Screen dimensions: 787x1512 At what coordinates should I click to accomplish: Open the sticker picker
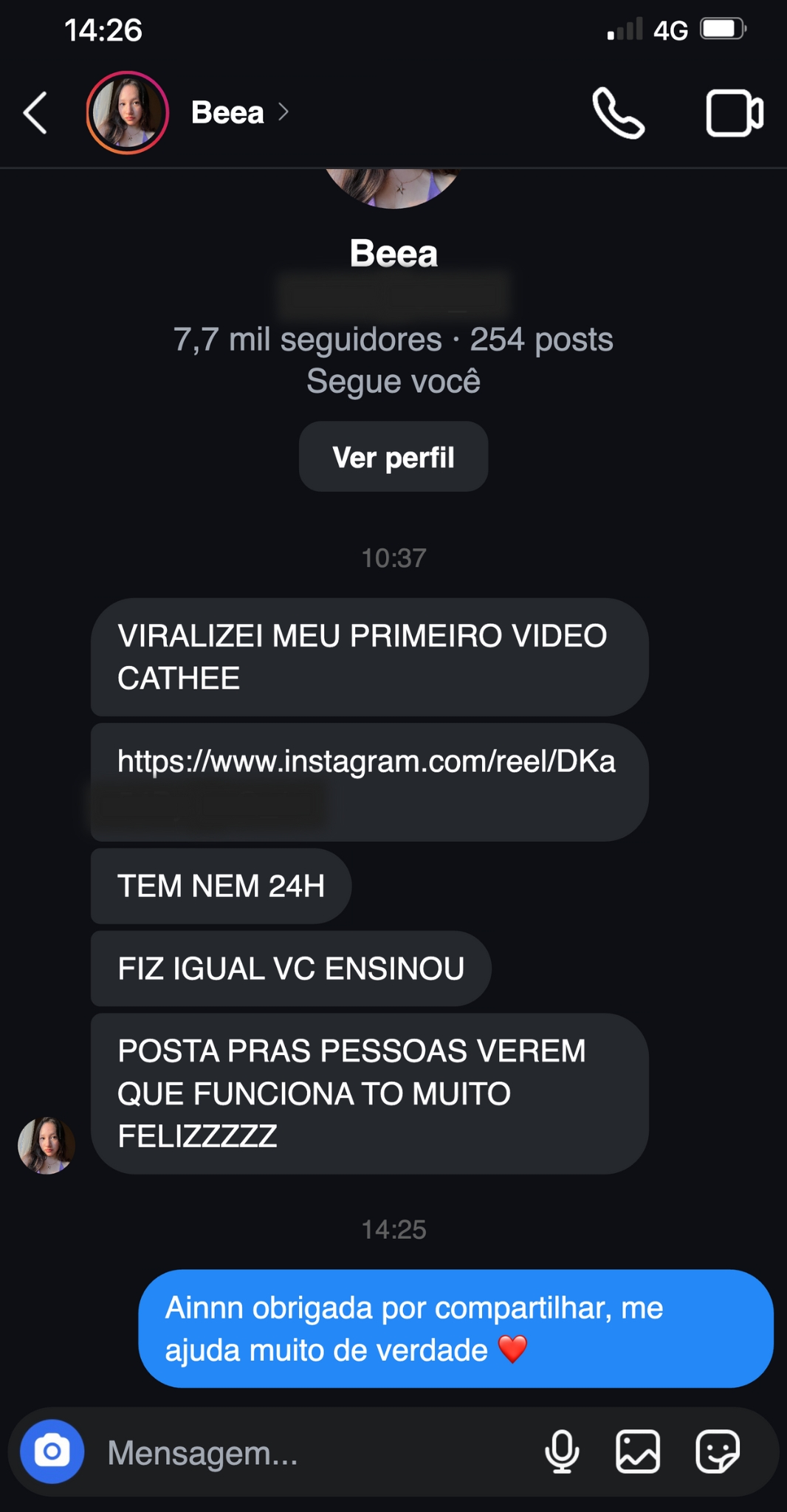(718, 1451)
